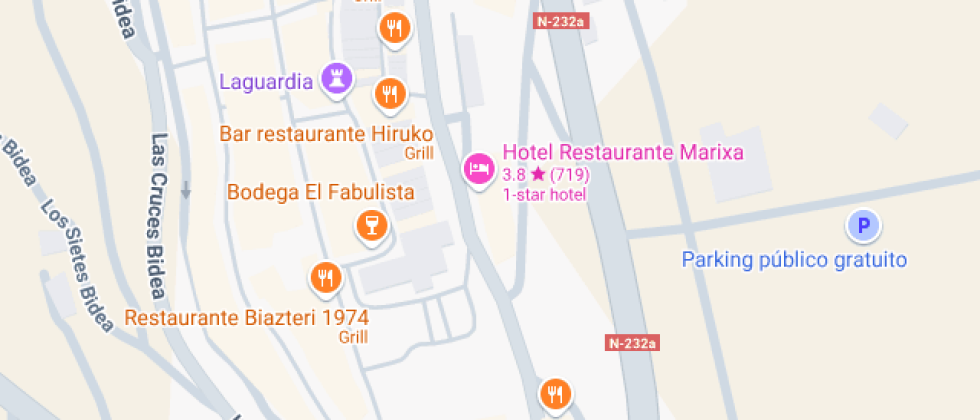Open the Parking público gratuito marker
This screenshot has width=980, height=420.
click(x=862, y=227)
